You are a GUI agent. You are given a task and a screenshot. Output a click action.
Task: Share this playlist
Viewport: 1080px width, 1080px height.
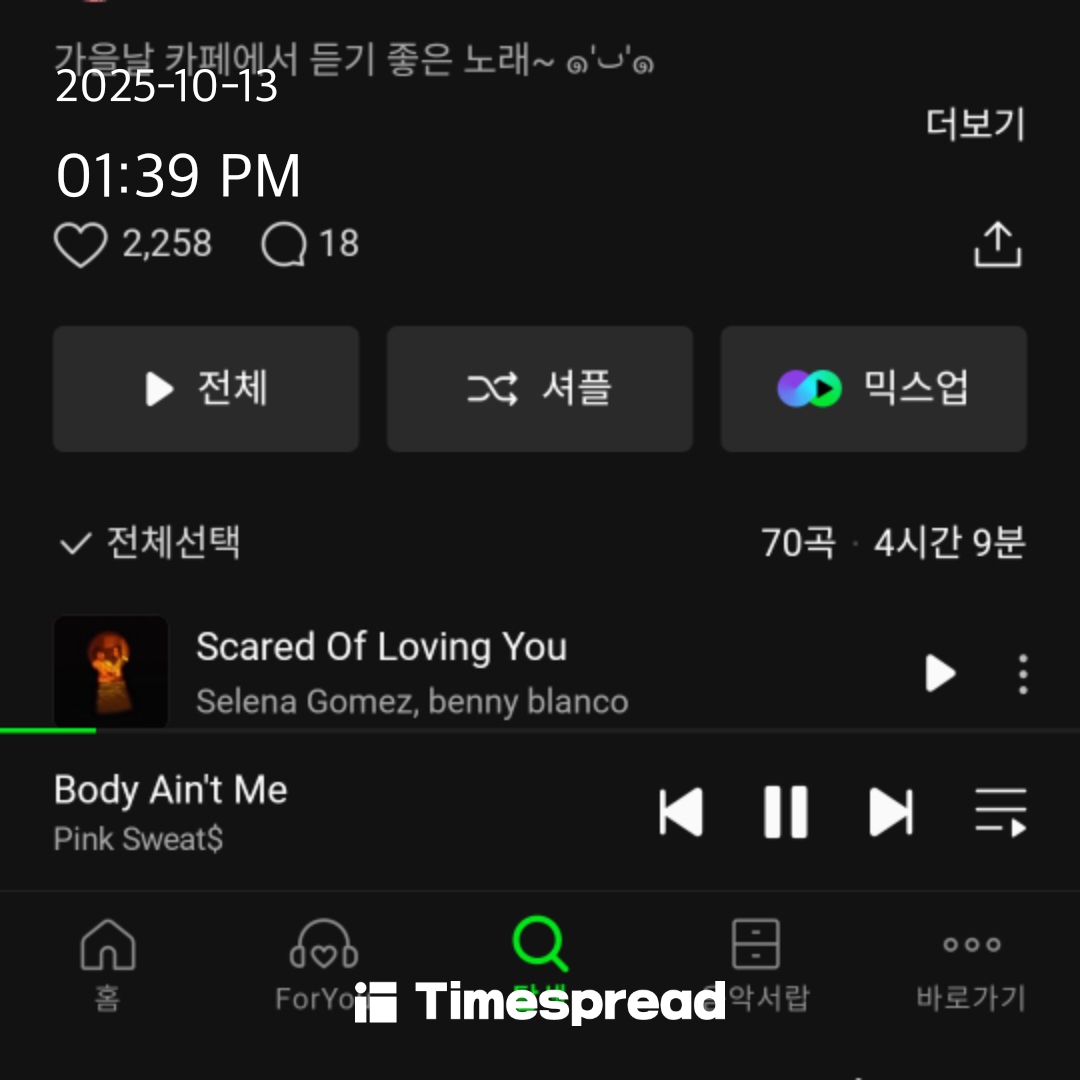click(x=997, y=244)
